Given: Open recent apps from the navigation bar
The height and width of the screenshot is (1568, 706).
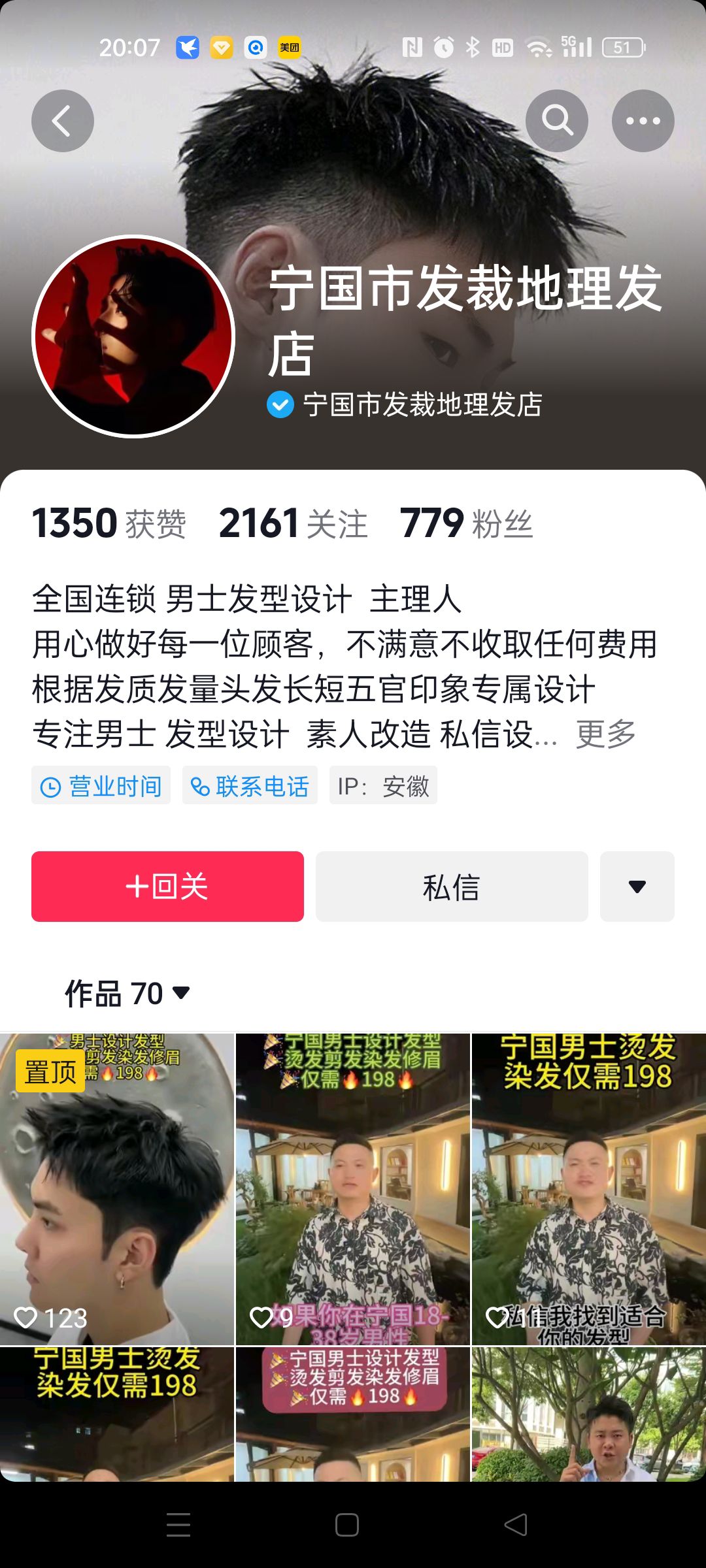Looking at the screenshot, I should [x=178, y=1525].
